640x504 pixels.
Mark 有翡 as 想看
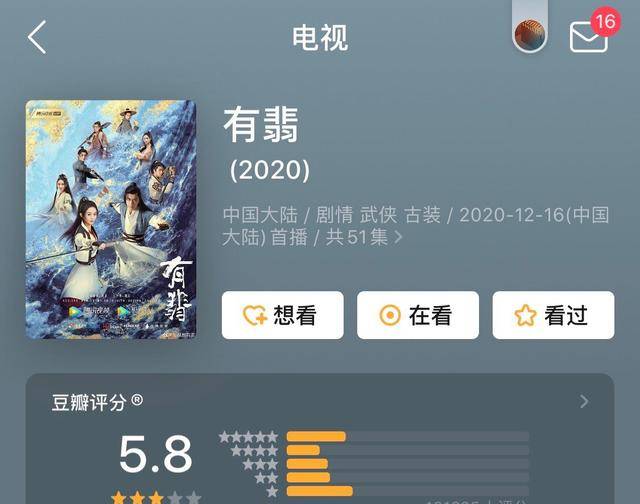point(282,316)
